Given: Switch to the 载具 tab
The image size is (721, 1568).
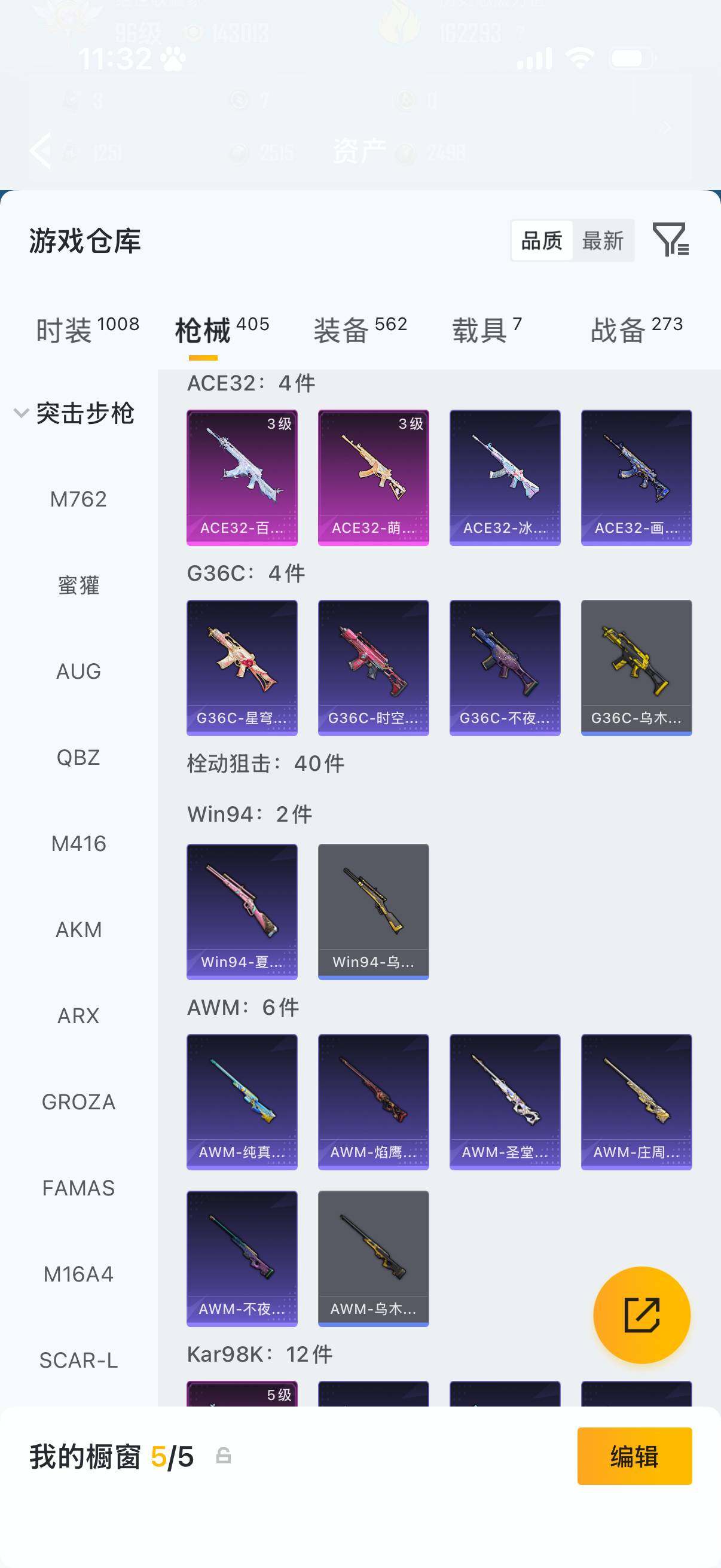Looking at the screenshot, I should pyautogui.click(x=487, y=330).
